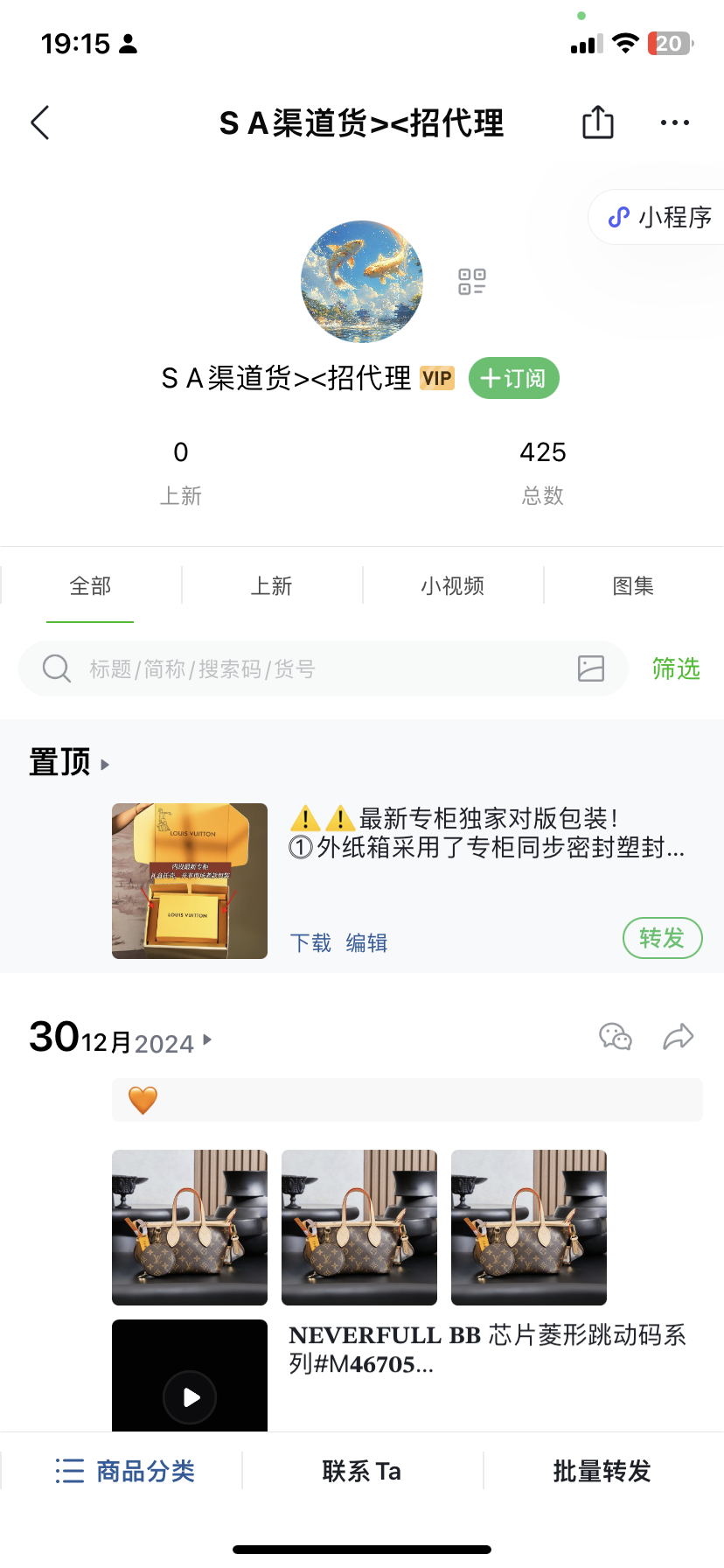
Task: Expand the 置顶 pinned section
Action: pos(70,762)
